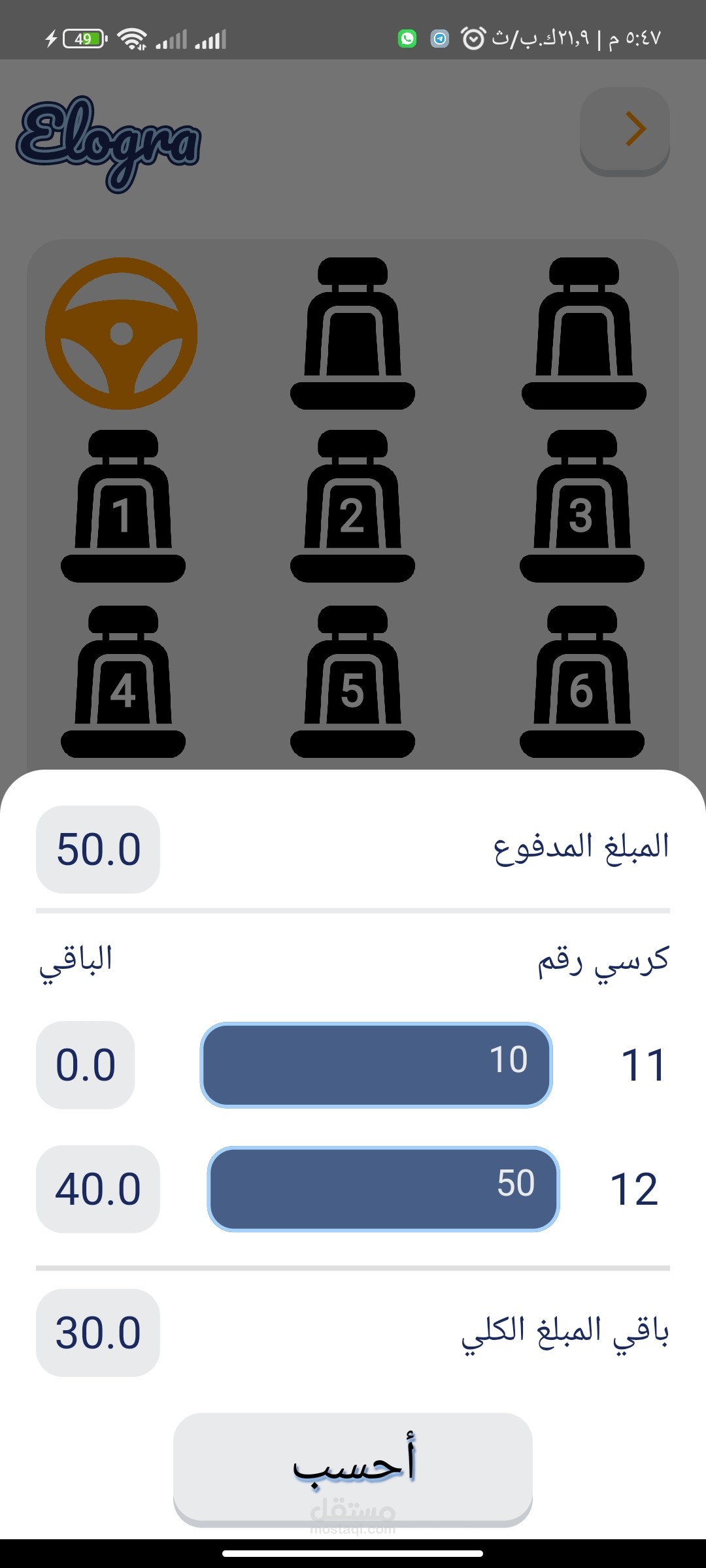
Task: Select seat number 4
Action: (123, 682)
